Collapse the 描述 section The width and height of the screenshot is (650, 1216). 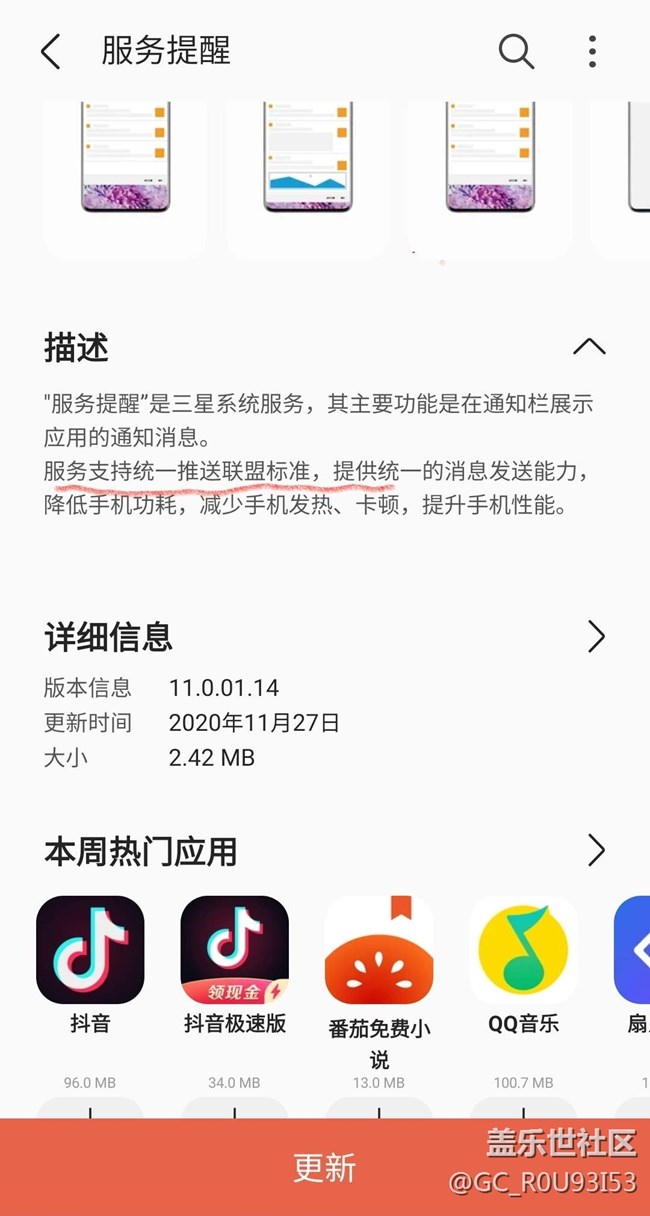(x=589, y=347)
